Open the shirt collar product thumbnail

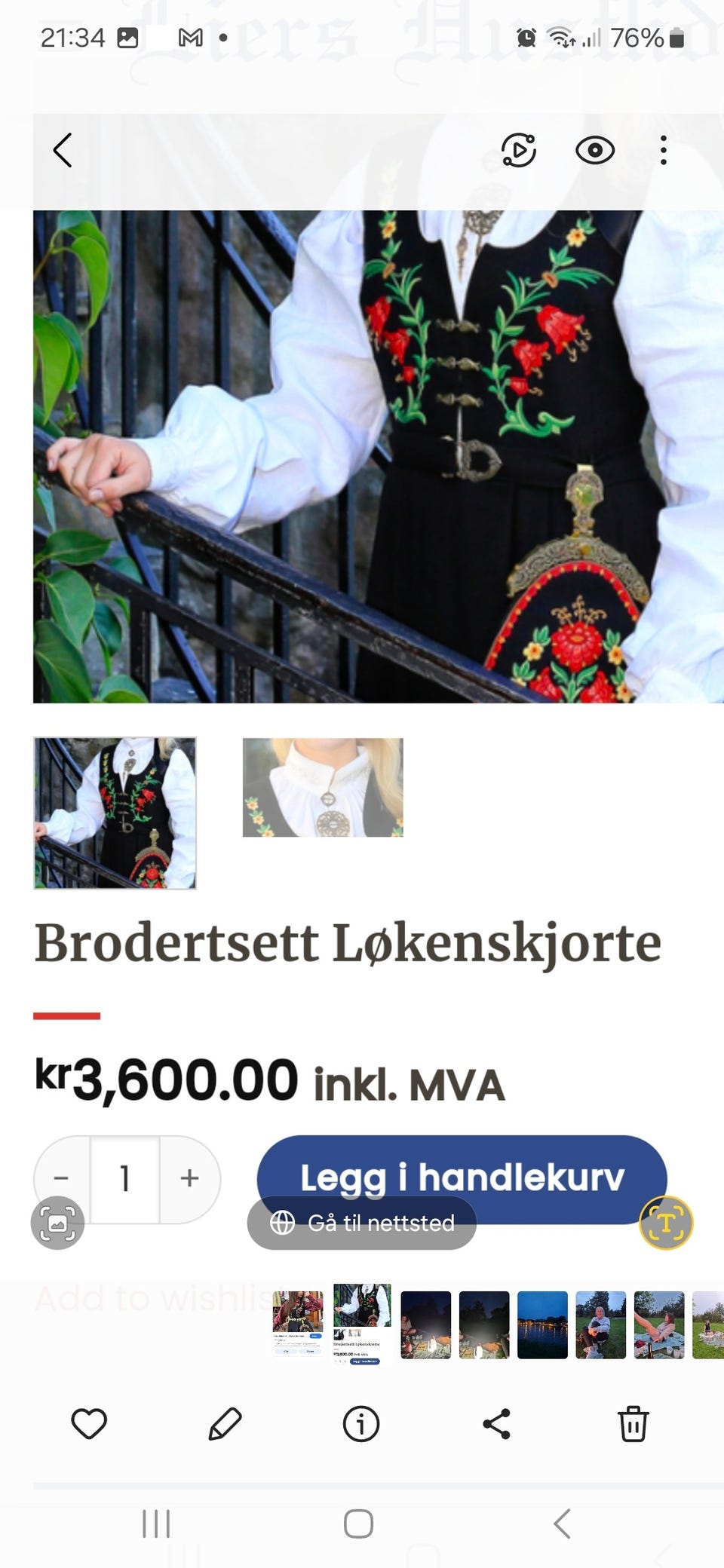tap(321, 789)
